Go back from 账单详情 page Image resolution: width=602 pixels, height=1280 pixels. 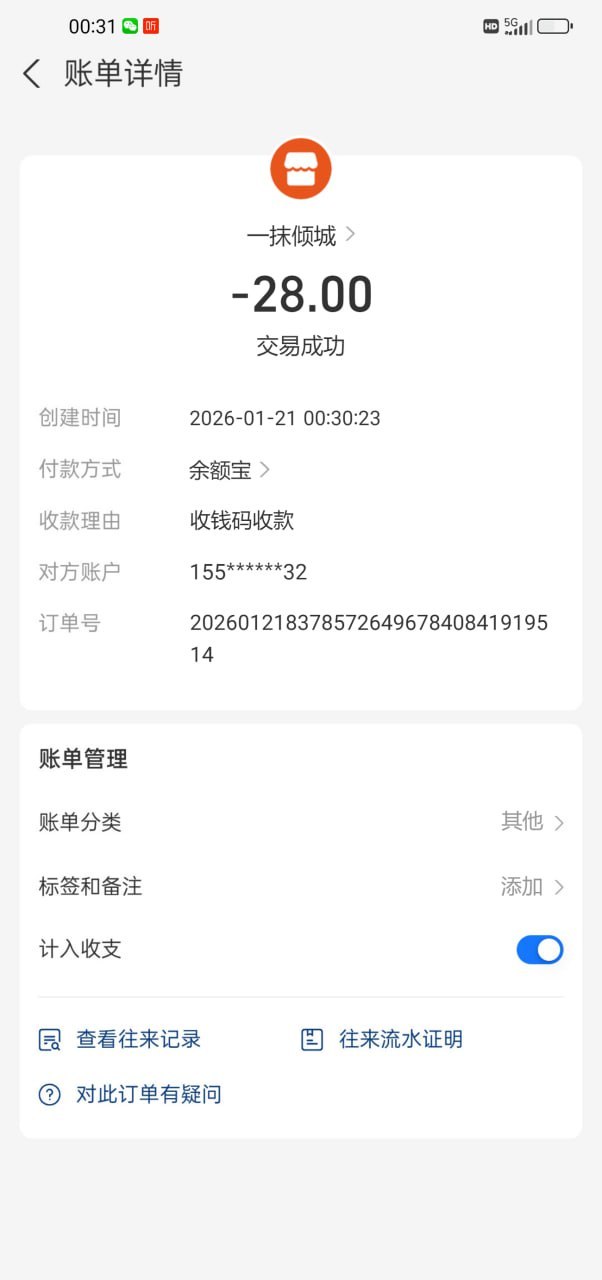coord(32,73)
